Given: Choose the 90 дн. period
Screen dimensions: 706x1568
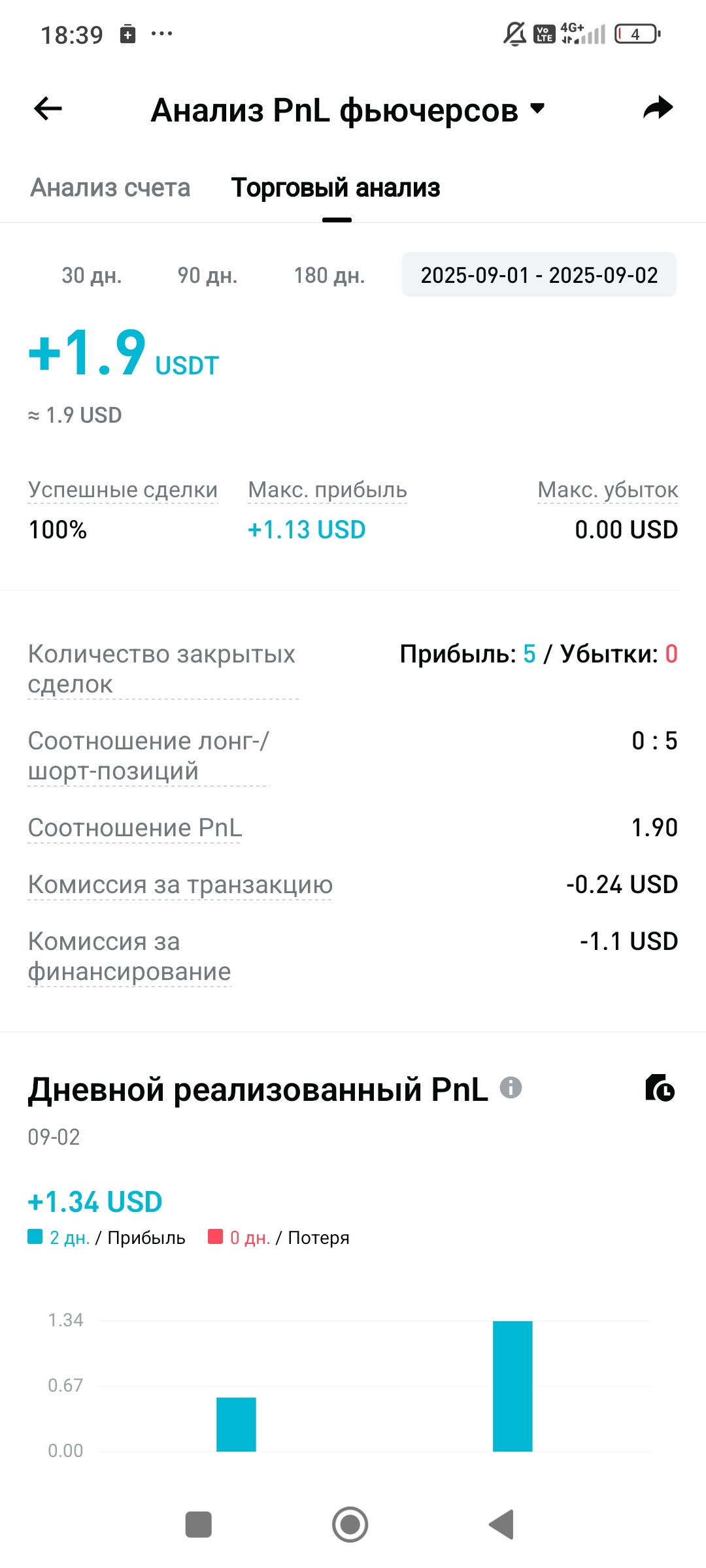Looking at the screenshot, I should [207, 275].
